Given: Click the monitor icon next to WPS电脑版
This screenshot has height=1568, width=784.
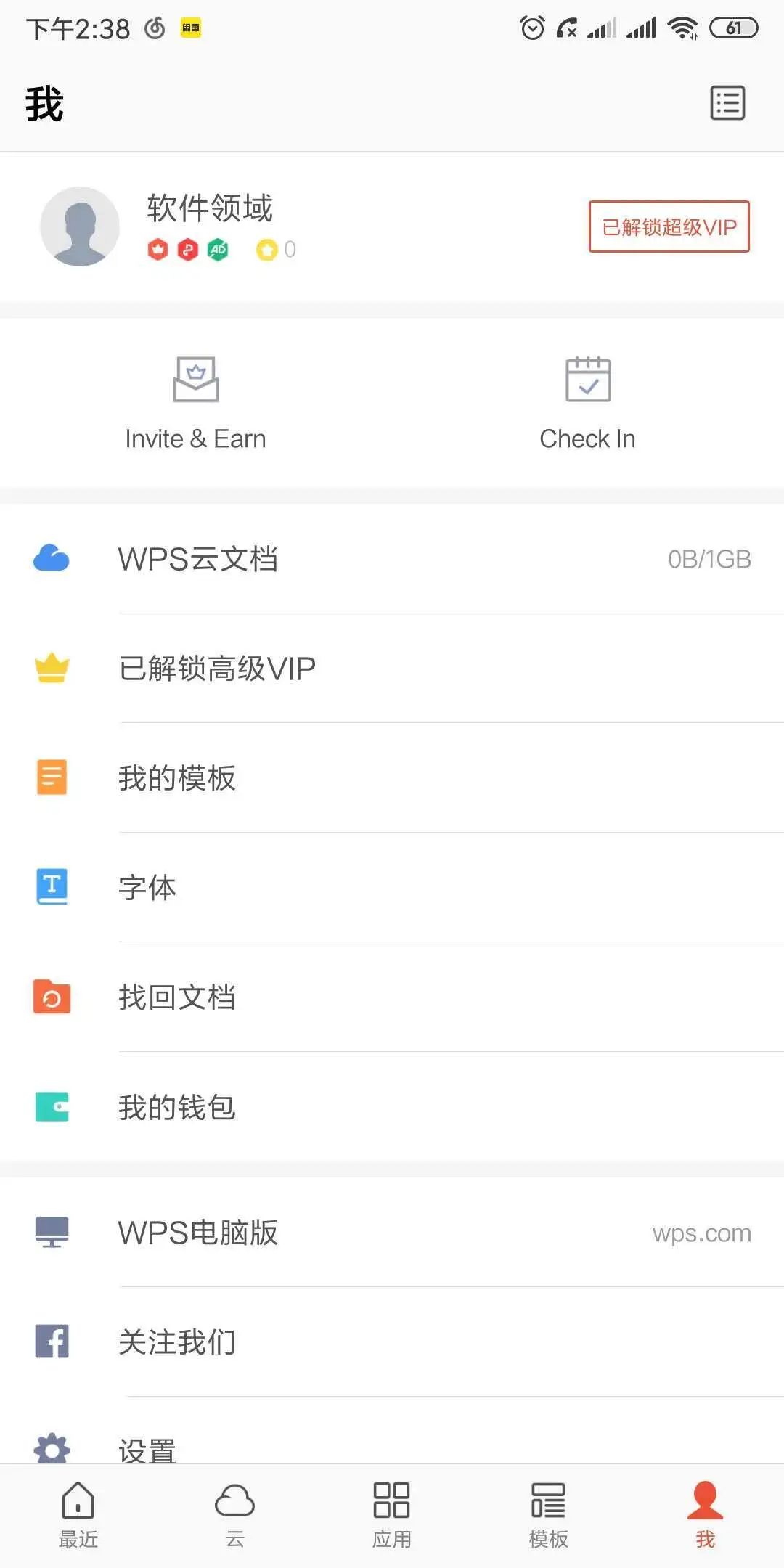Looking at the screenshot, I should [51, 1233].
